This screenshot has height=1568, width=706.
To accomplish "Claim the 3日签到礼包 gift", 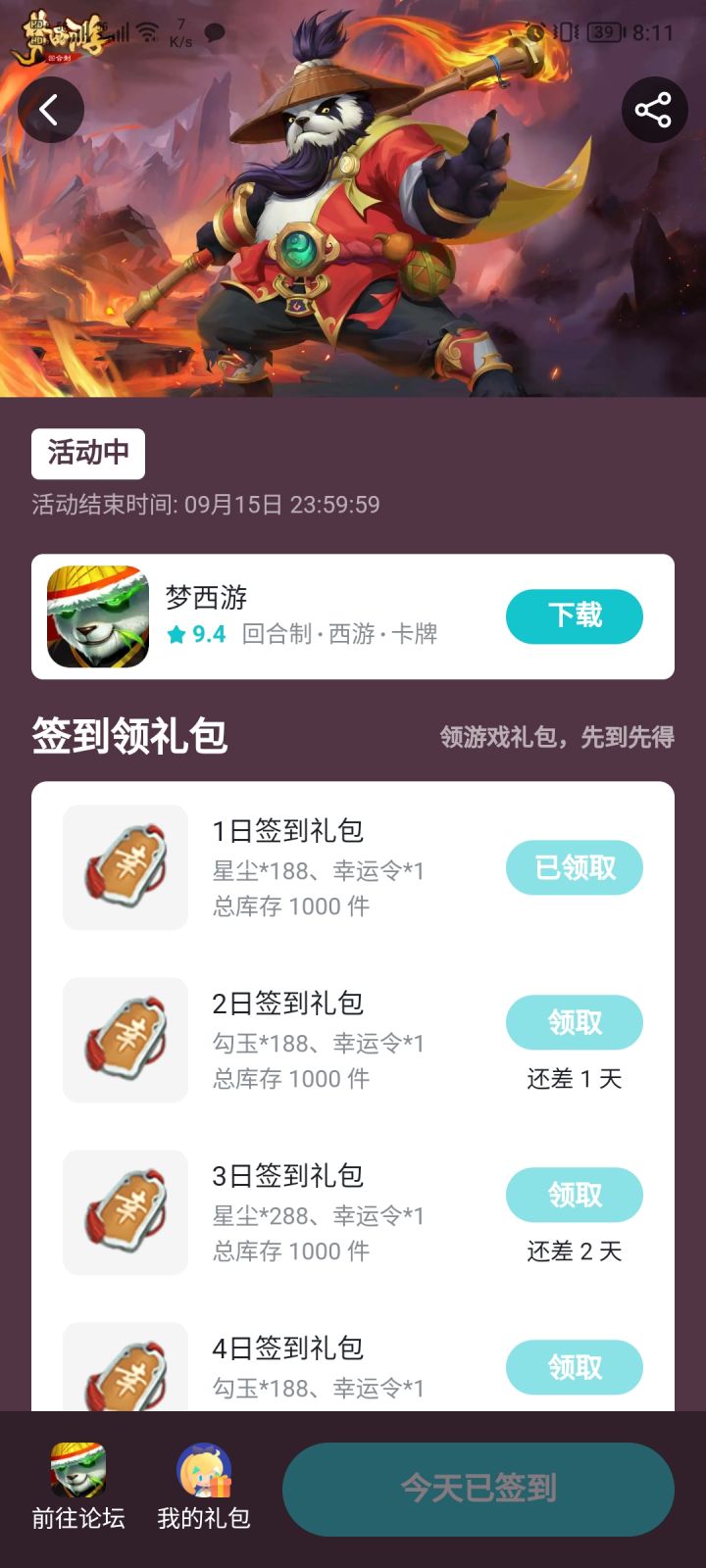I will (x=574, y=1195).
